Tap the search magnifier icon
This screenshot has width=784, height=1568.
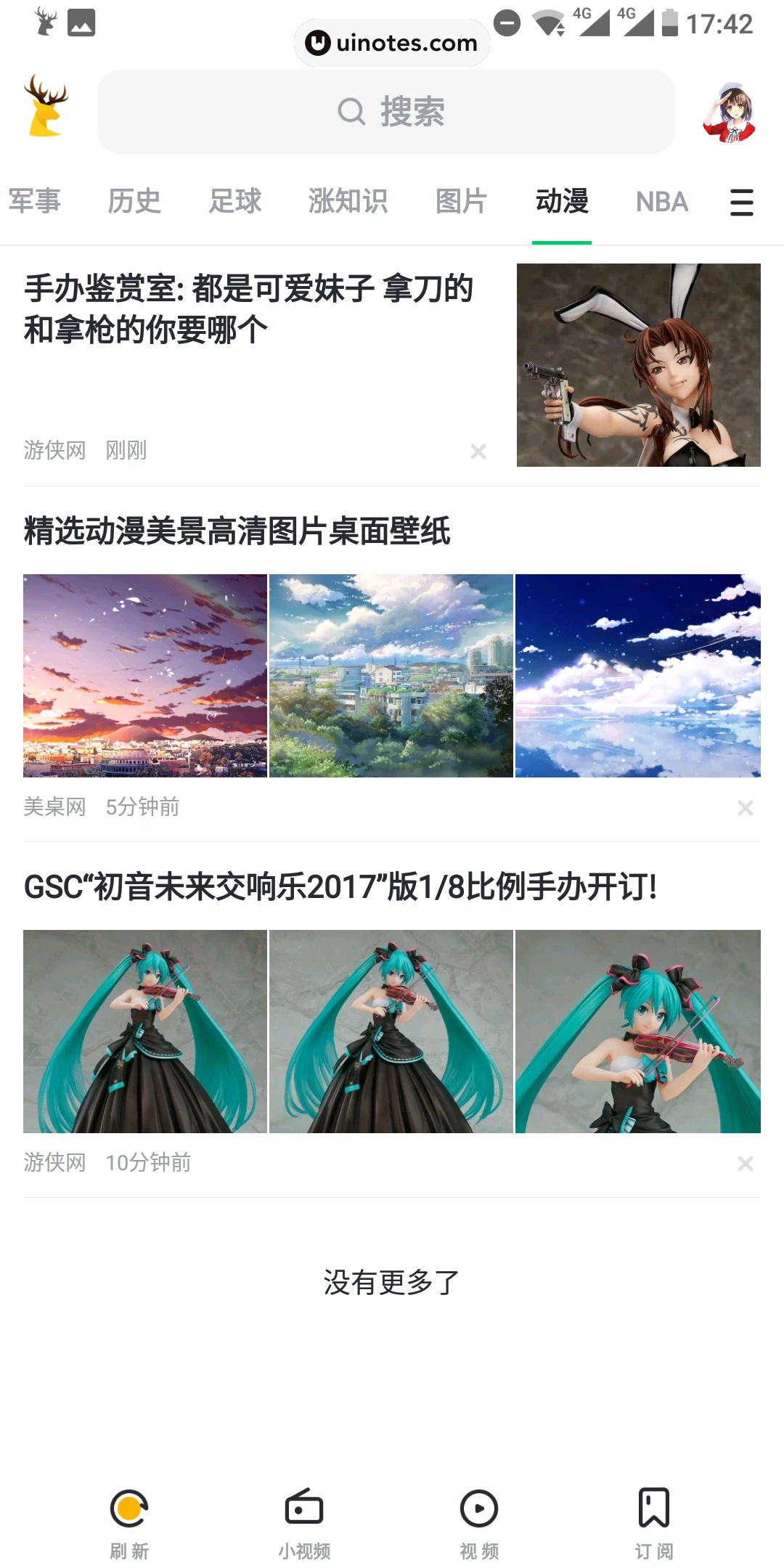click(x=351, y=110)
